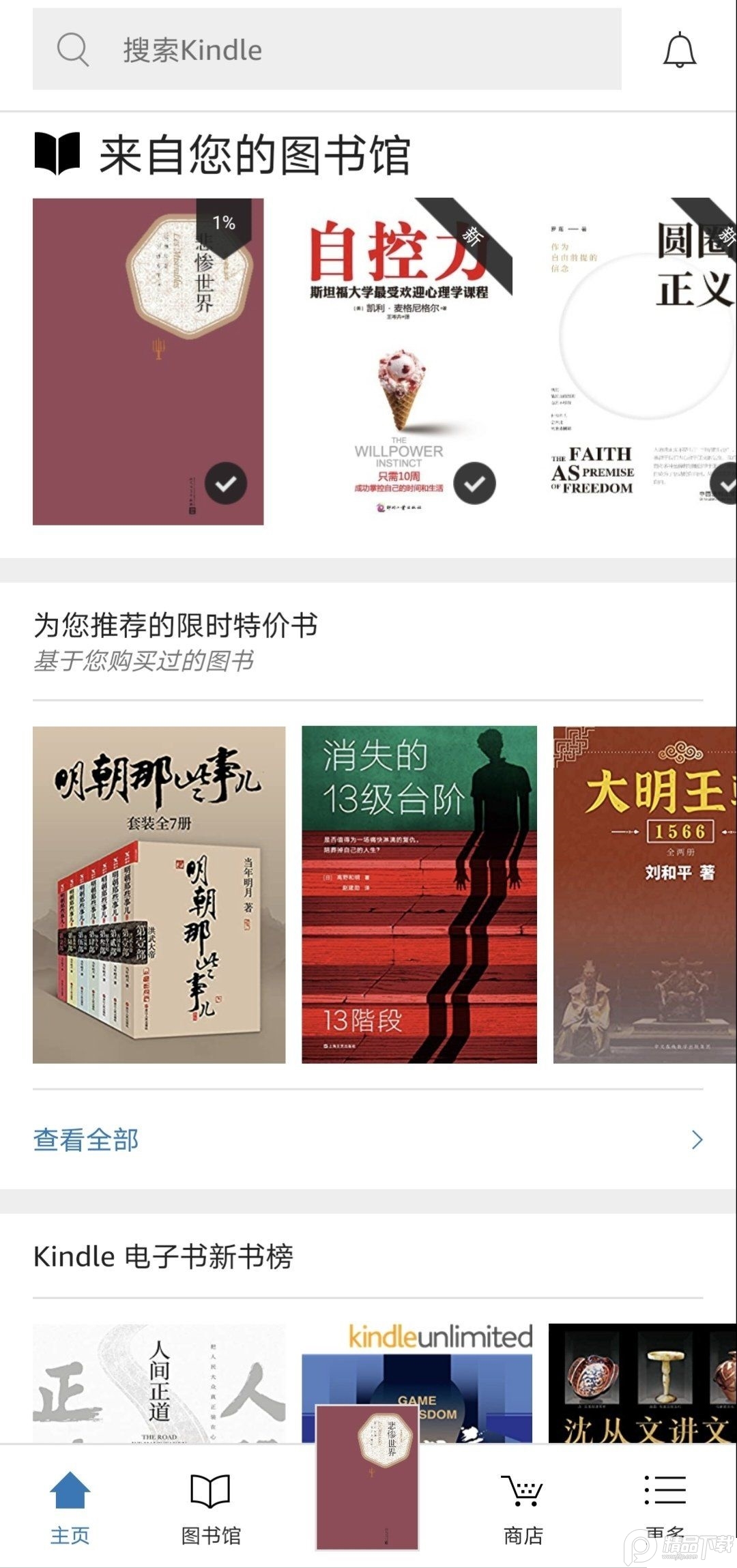This screenshot has width=737, height=1568.
Task: Open the 商店 store cart icon
Action: click(521, 1492)
